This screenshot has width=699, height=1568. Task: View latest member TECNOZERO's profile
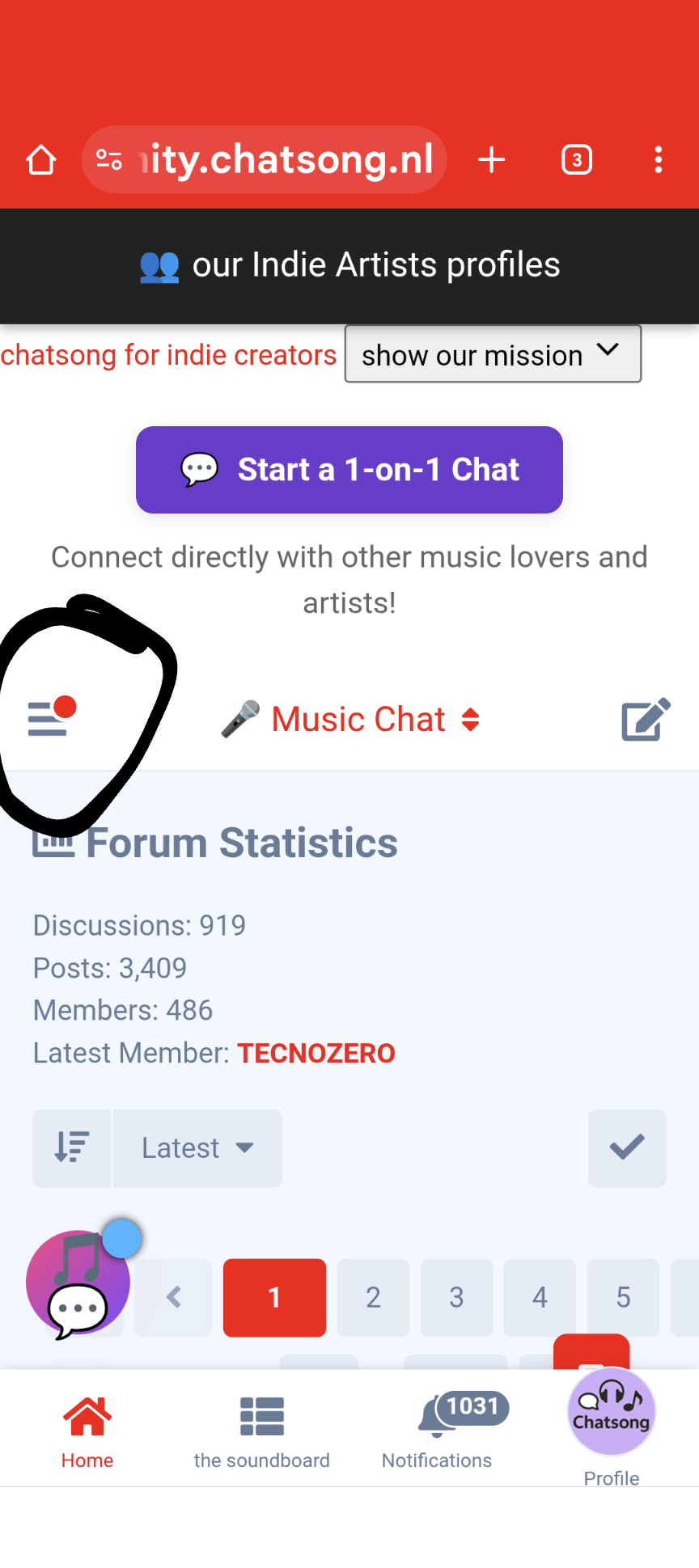(316, 1054)
